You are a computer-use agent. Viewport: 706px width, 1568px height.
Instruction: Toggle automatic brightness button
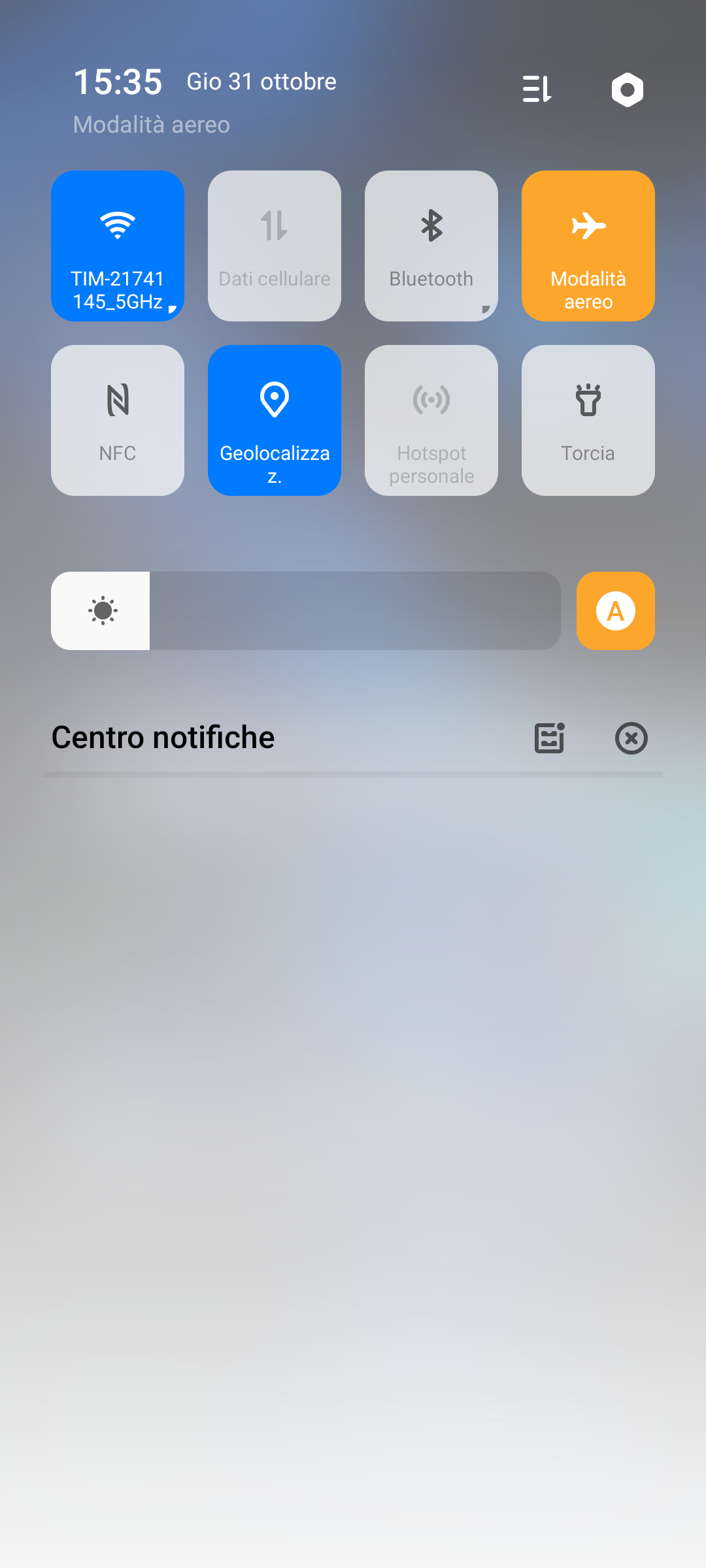click(616, 611)
